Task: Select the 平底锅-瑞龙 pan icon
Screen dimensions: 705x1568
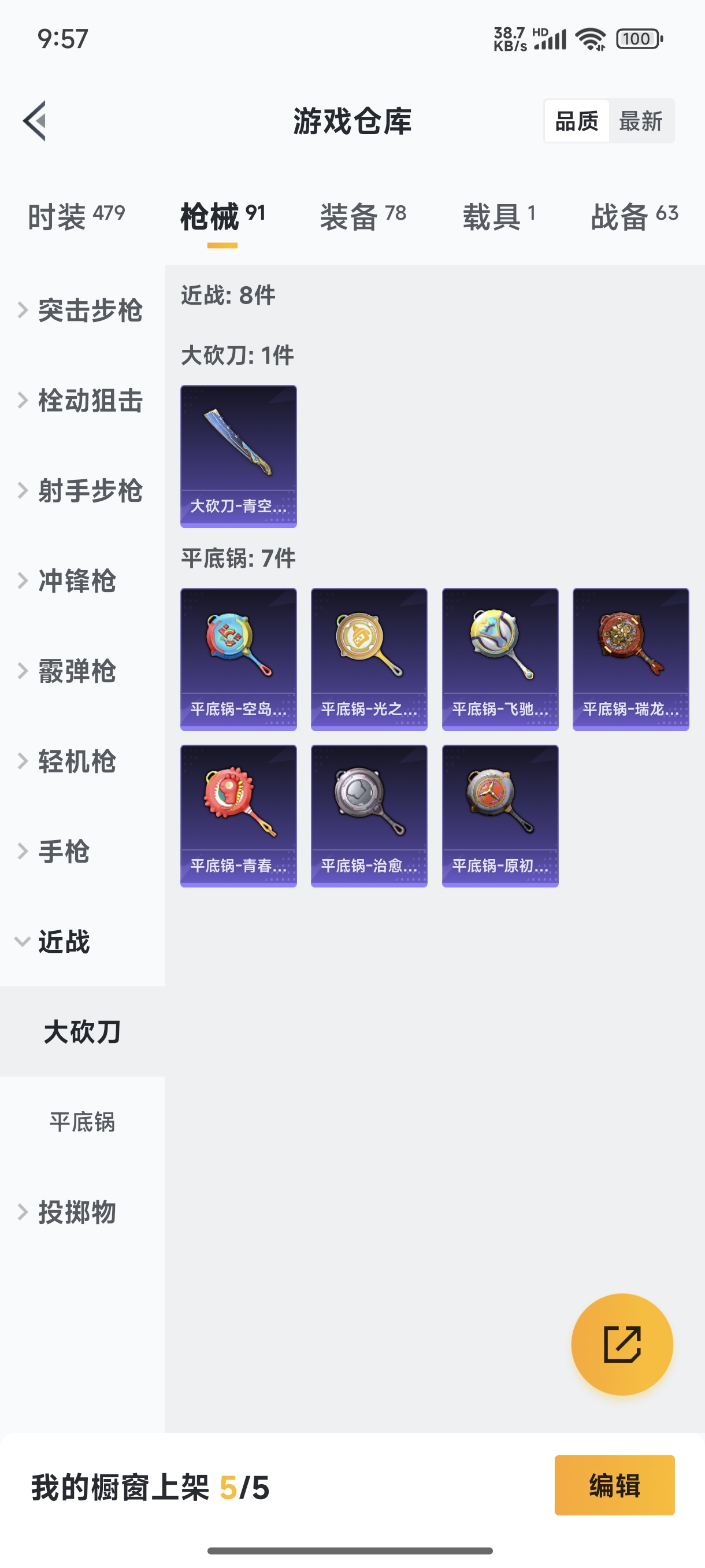Action: [x=632, y=659]
